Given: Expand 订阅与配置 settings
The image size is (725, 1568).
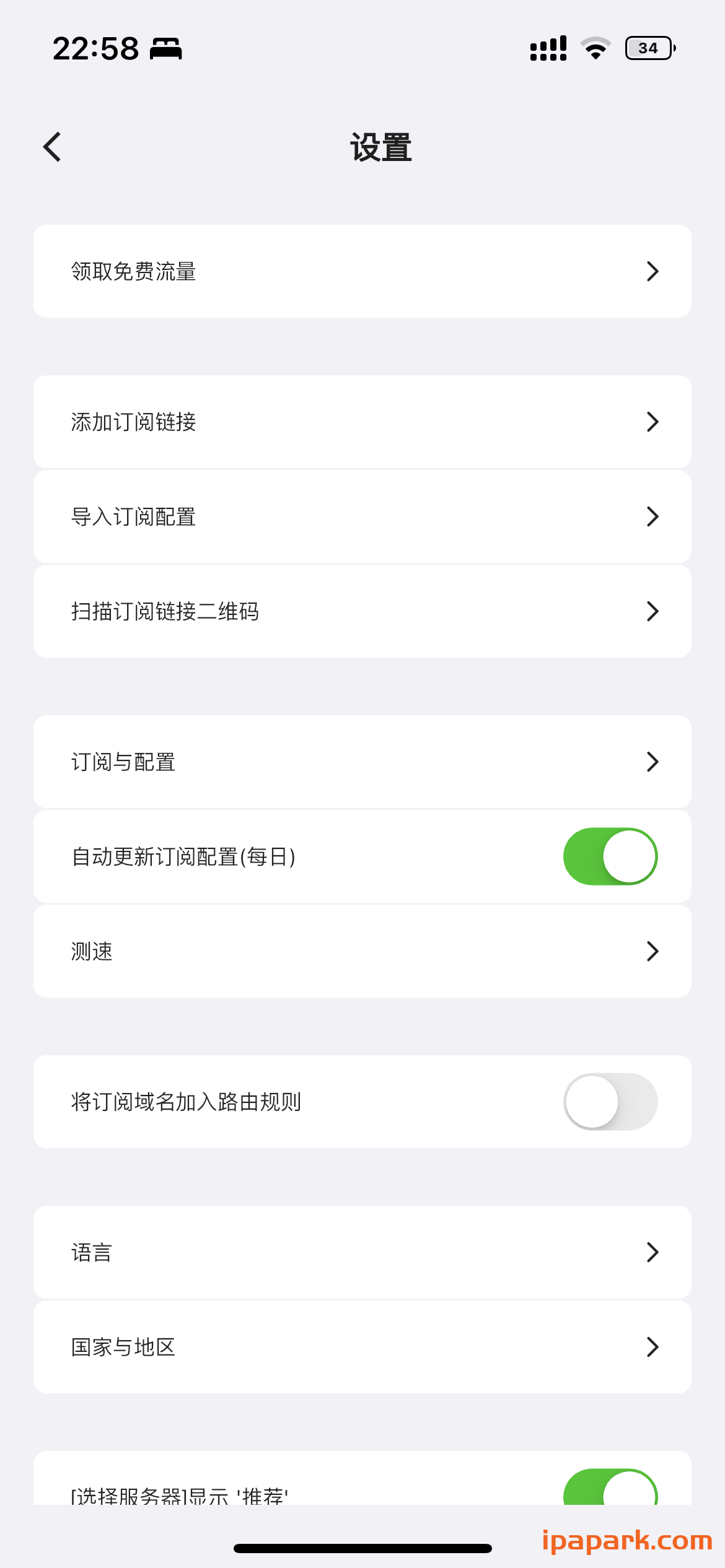Looking at the screenshot, I should 362,762.
